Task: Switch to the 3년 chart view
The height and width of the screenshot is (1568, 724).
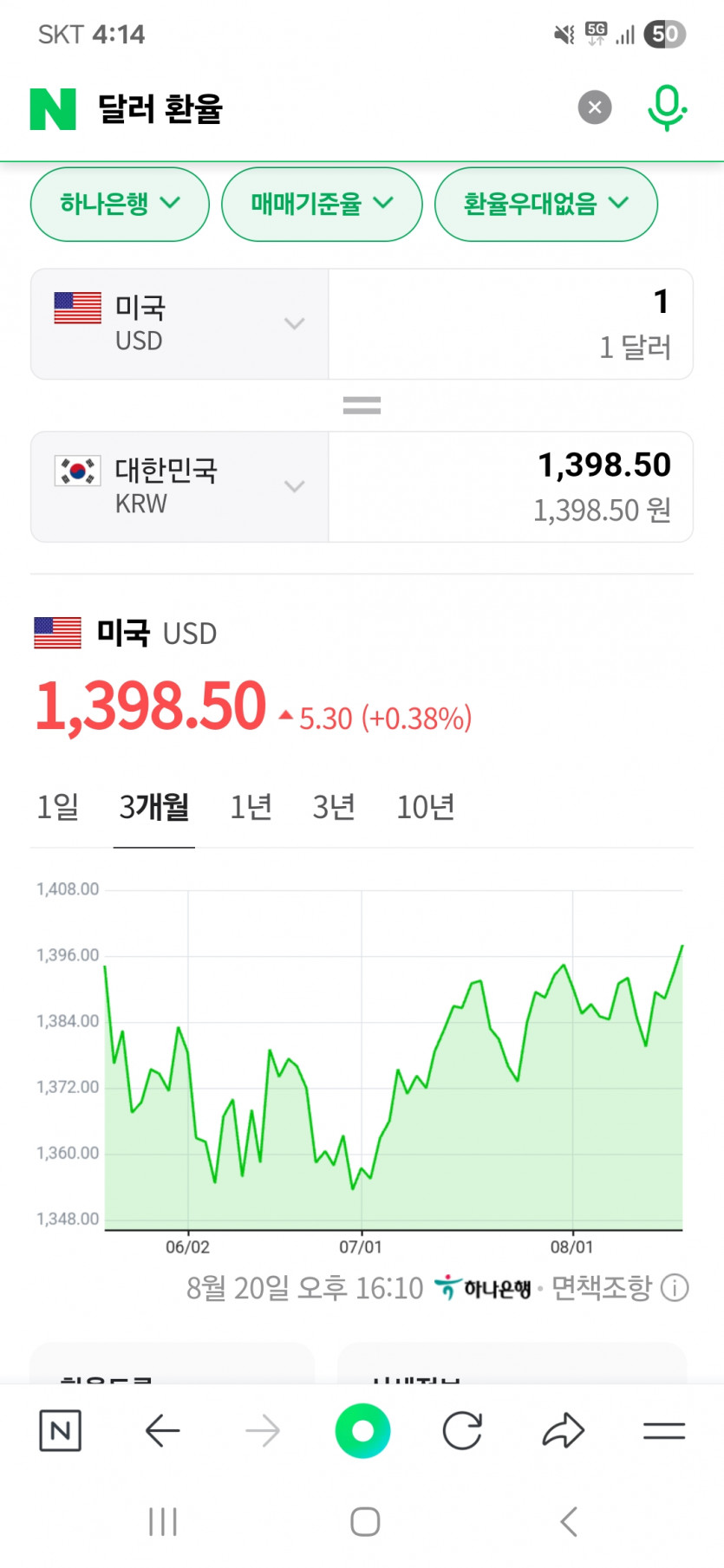Action: click(334, 807)
